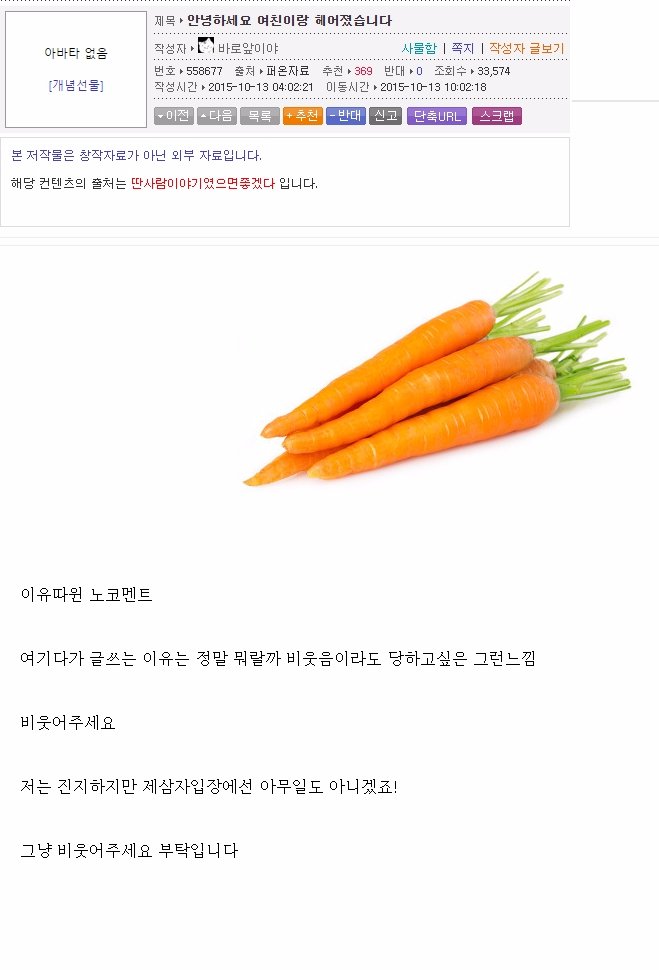The width and height of the screenshot is (659, 970).
Task: Scrap this post with 스크랩
Action: coord(496,116)
